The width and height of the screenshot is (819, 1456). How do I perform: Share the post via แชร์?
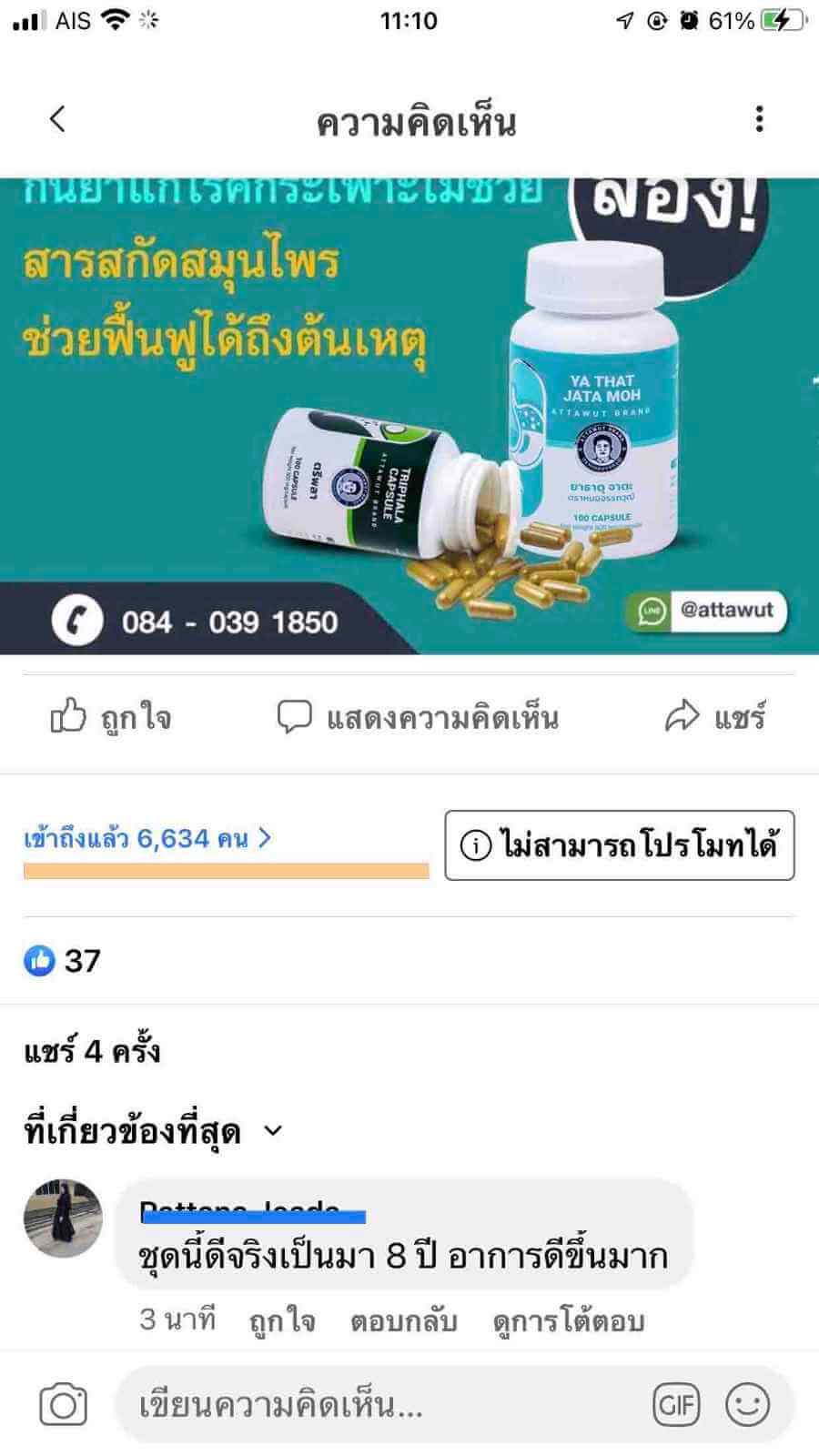pyautogui.click(x=715, y=718)
